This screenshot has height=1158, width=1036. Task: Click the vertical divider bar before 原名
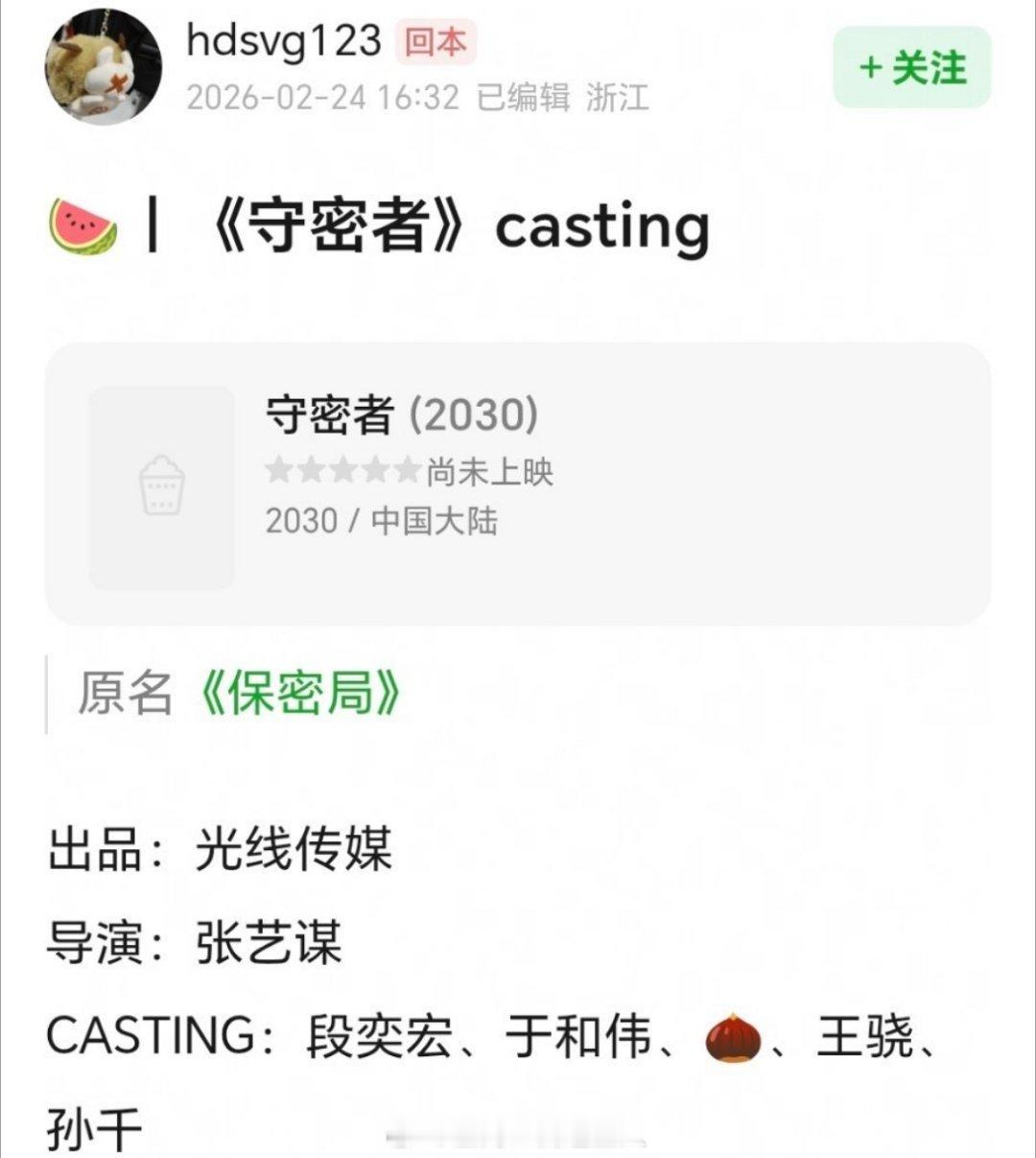point(46,693)
